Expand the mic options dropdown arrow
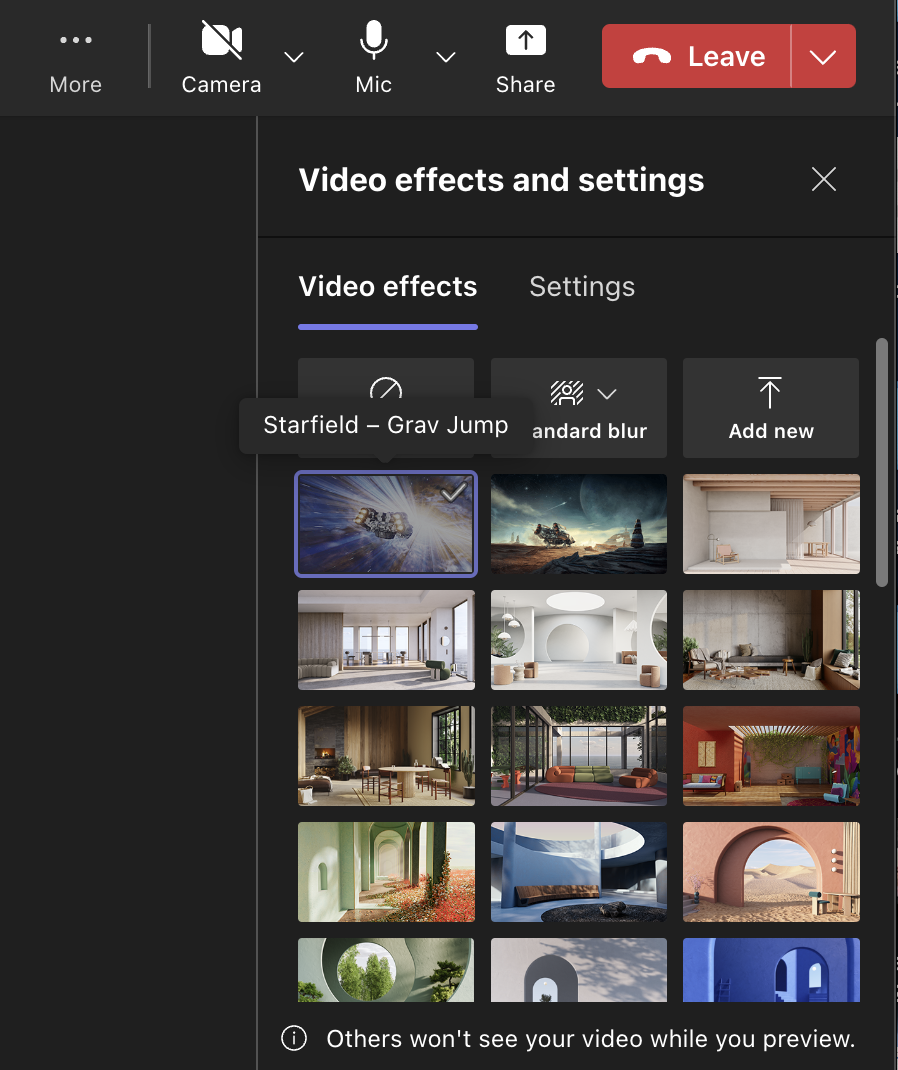 pos(446,57)
